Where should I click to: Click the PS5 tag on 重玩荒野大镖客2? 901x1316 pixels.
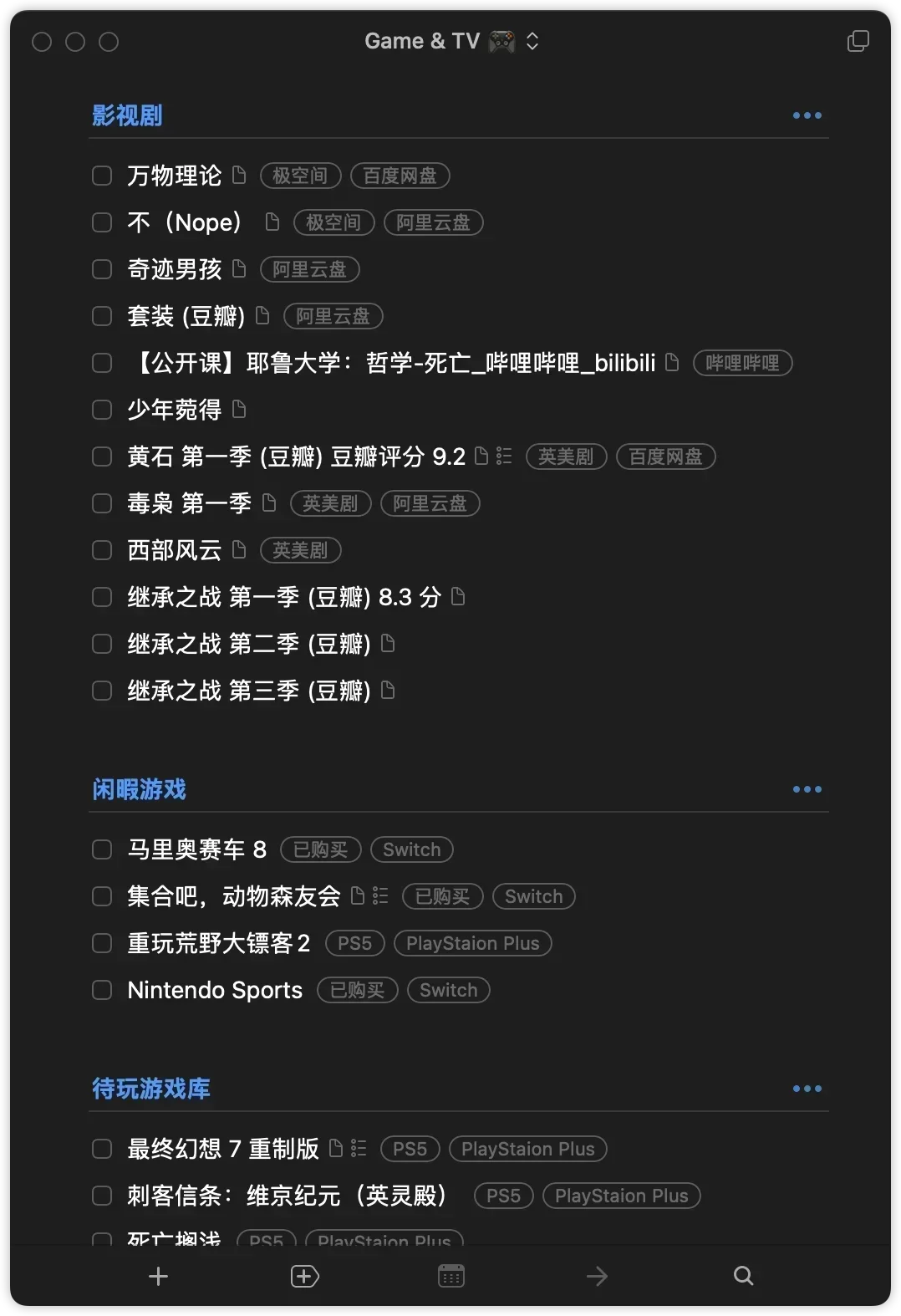354,942
